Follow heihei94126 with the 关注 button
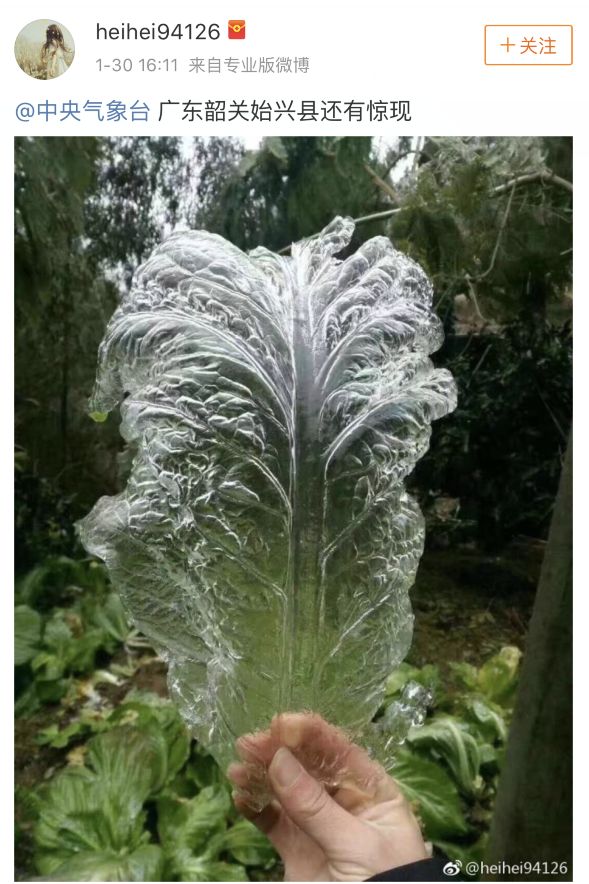 click(528, 45)
